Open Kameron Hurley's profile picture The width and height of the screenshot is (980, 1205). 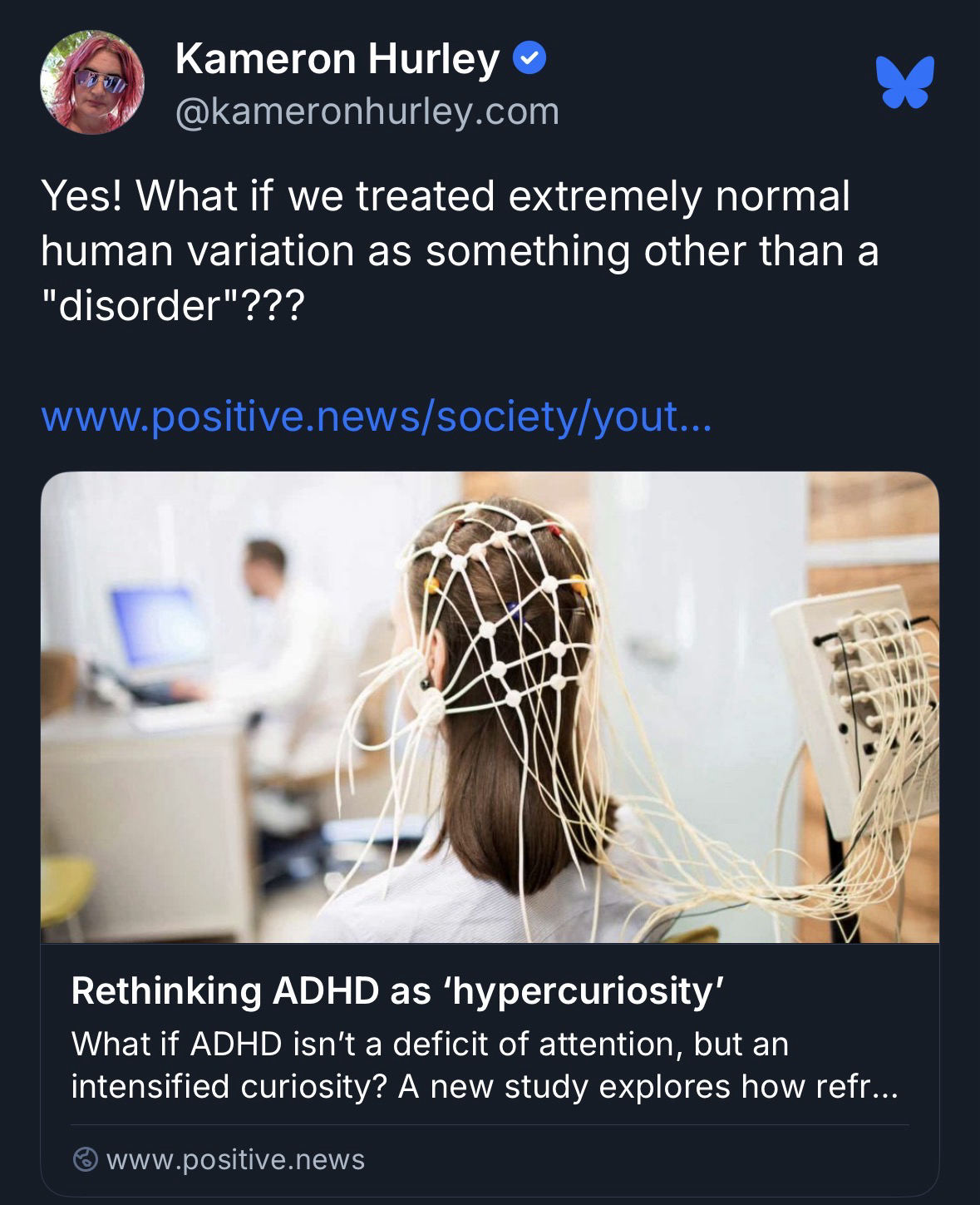coord(92,83)
